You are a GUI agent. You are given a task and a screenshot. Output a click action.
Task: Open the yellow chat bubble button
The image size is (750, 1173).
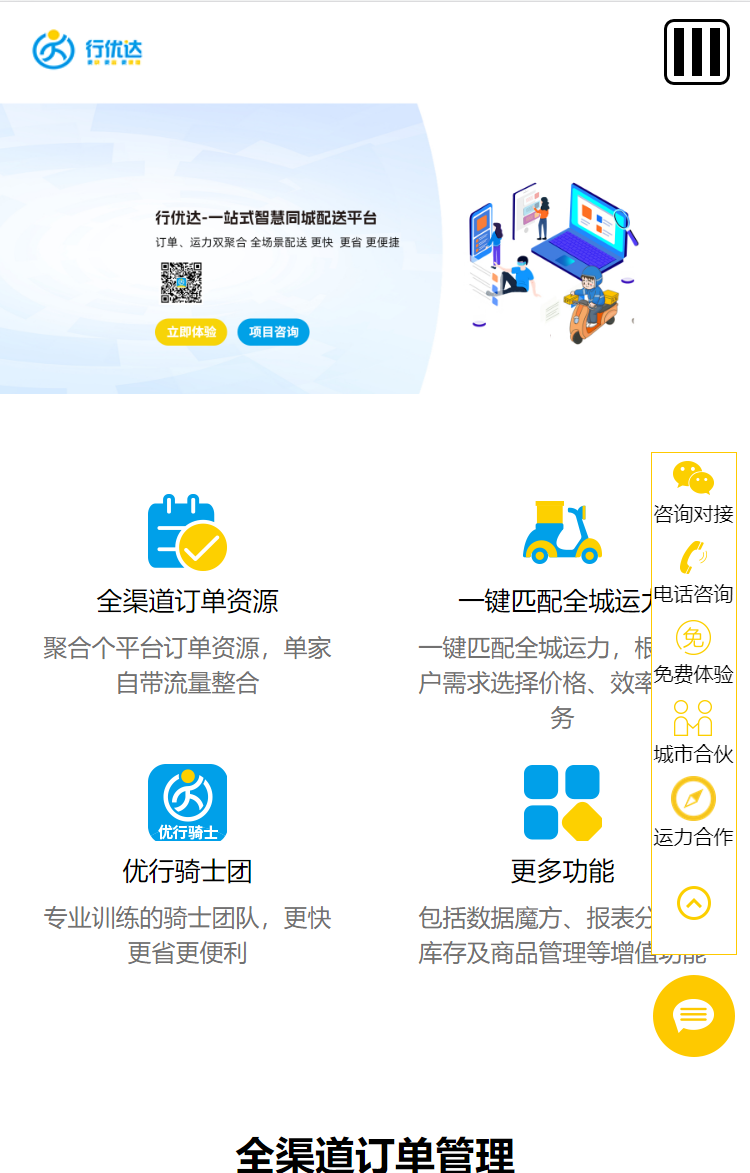pos(693,1016)
